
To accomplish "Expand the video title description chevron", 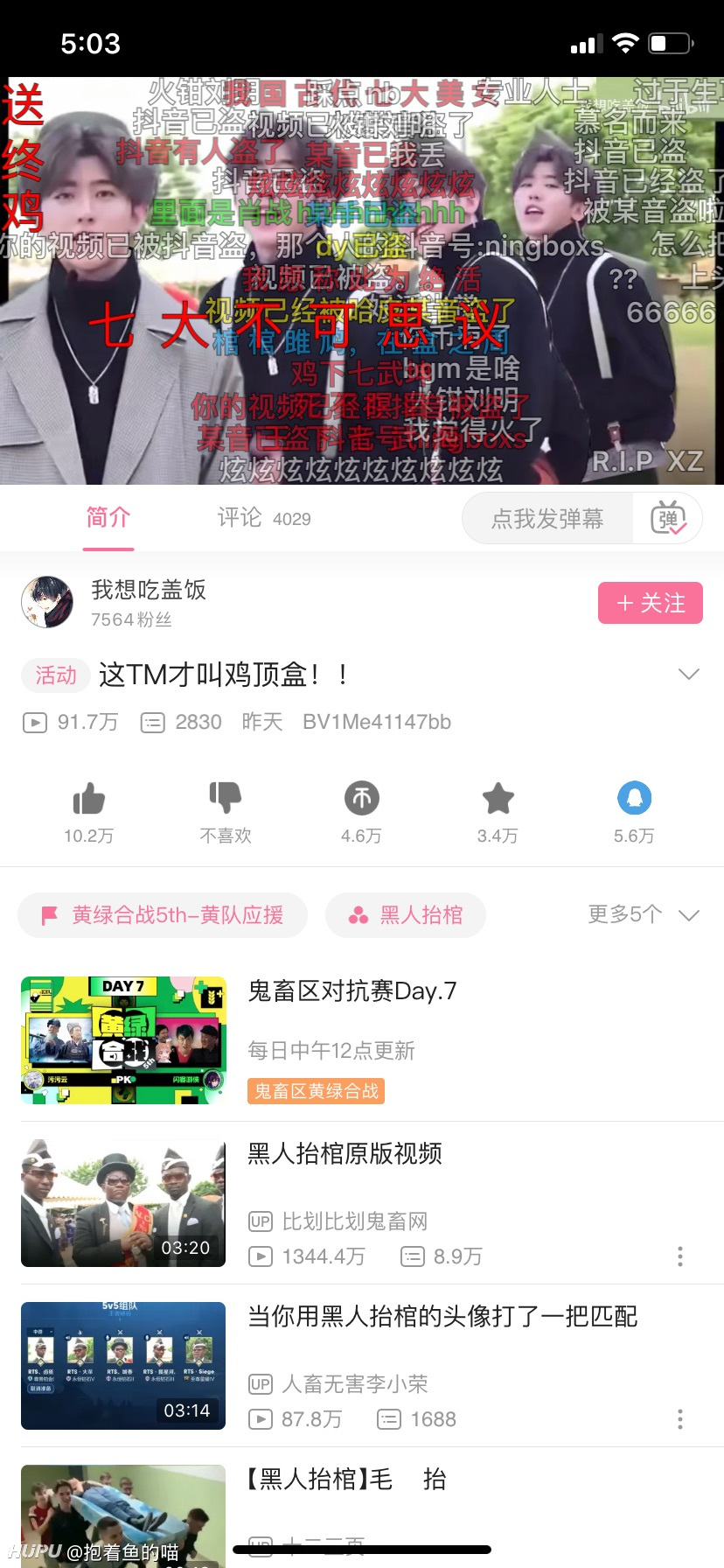I will pyautogui.click(x=689, y=674).
